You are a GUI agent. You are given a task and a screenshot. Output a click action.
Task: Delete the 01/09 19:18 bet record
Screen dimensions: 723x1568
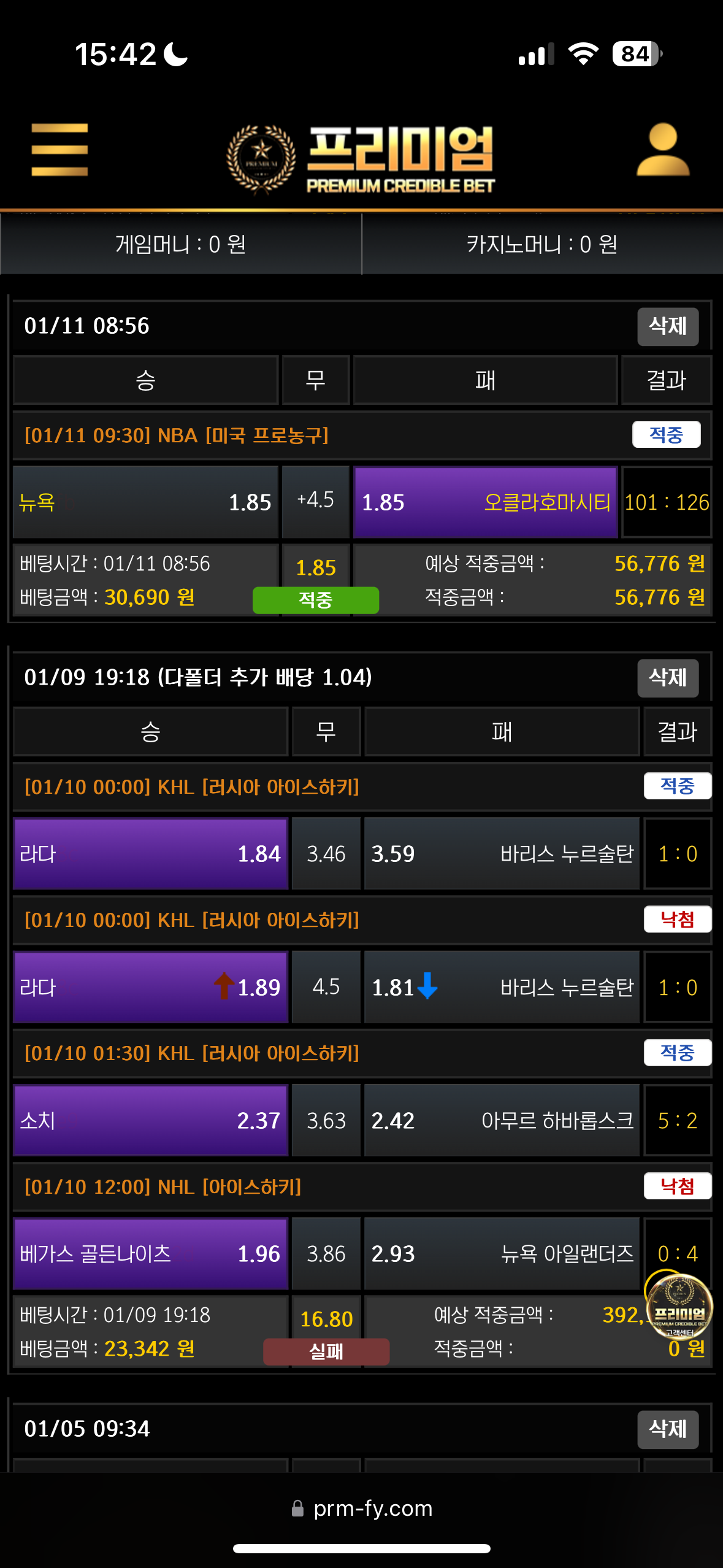point(668,678)
